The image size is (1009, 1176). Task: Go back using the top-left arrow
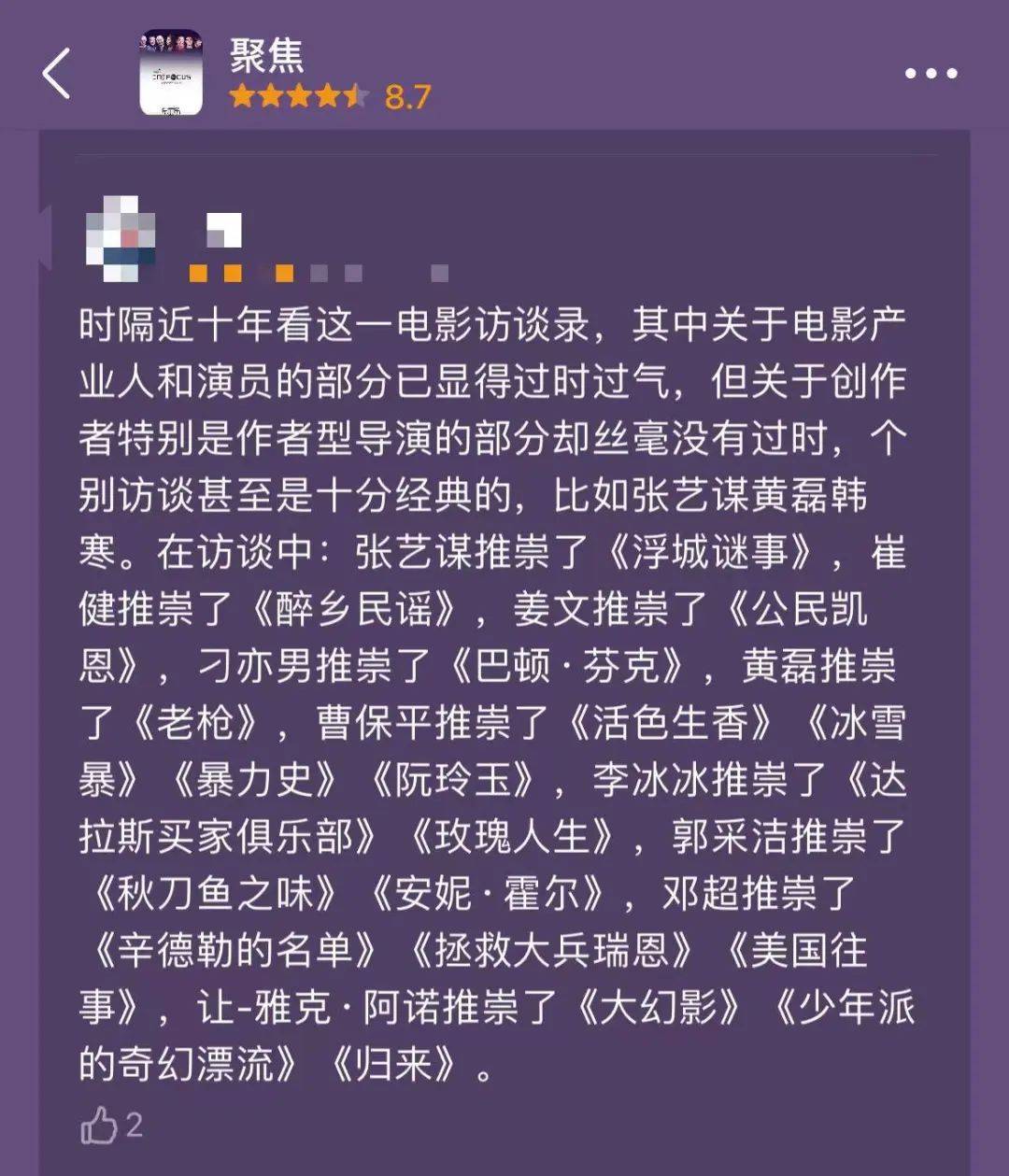coord(56,73)
